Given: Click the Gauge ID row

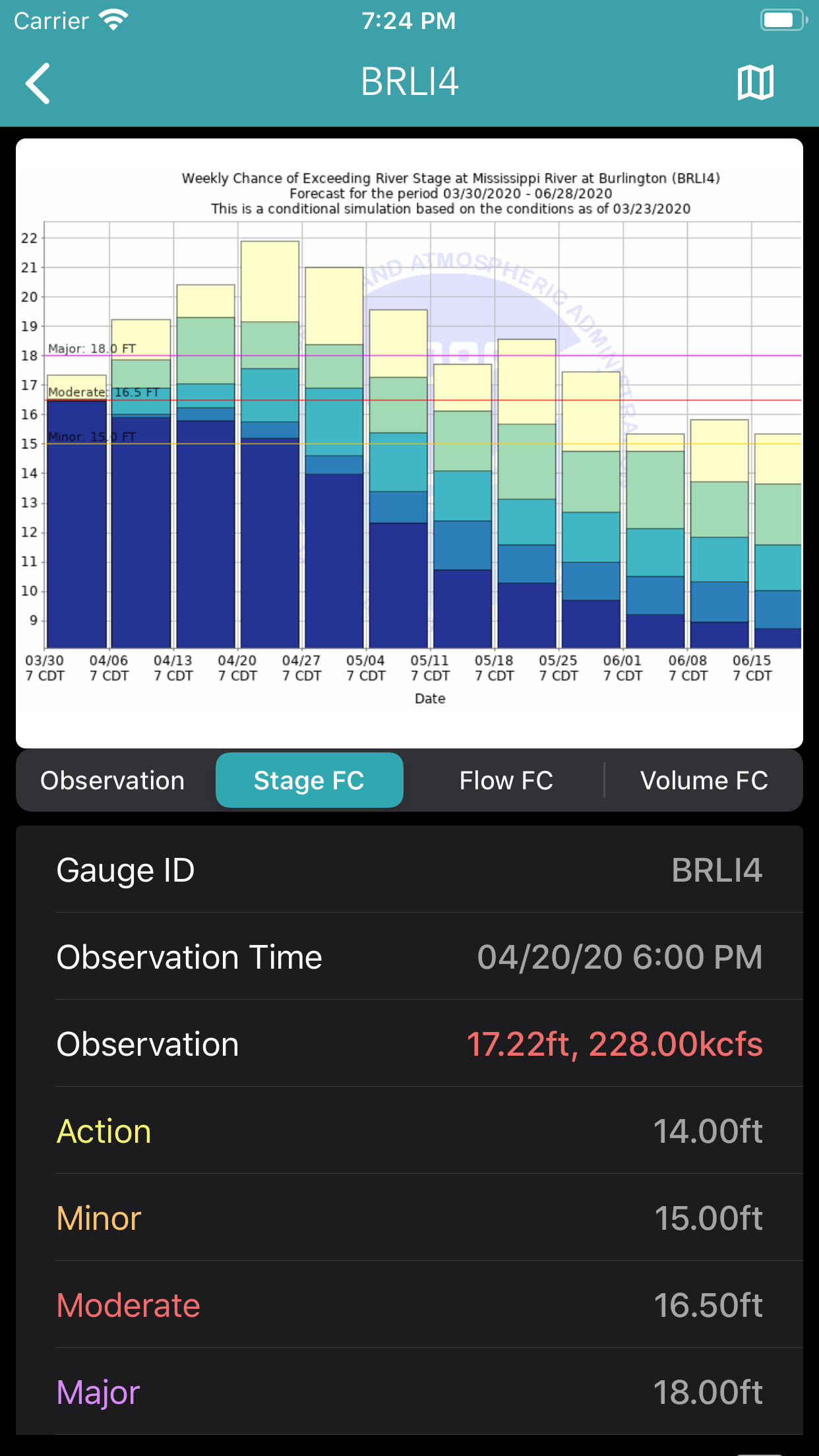Looking at the screenshot, I should coord(409,870).
